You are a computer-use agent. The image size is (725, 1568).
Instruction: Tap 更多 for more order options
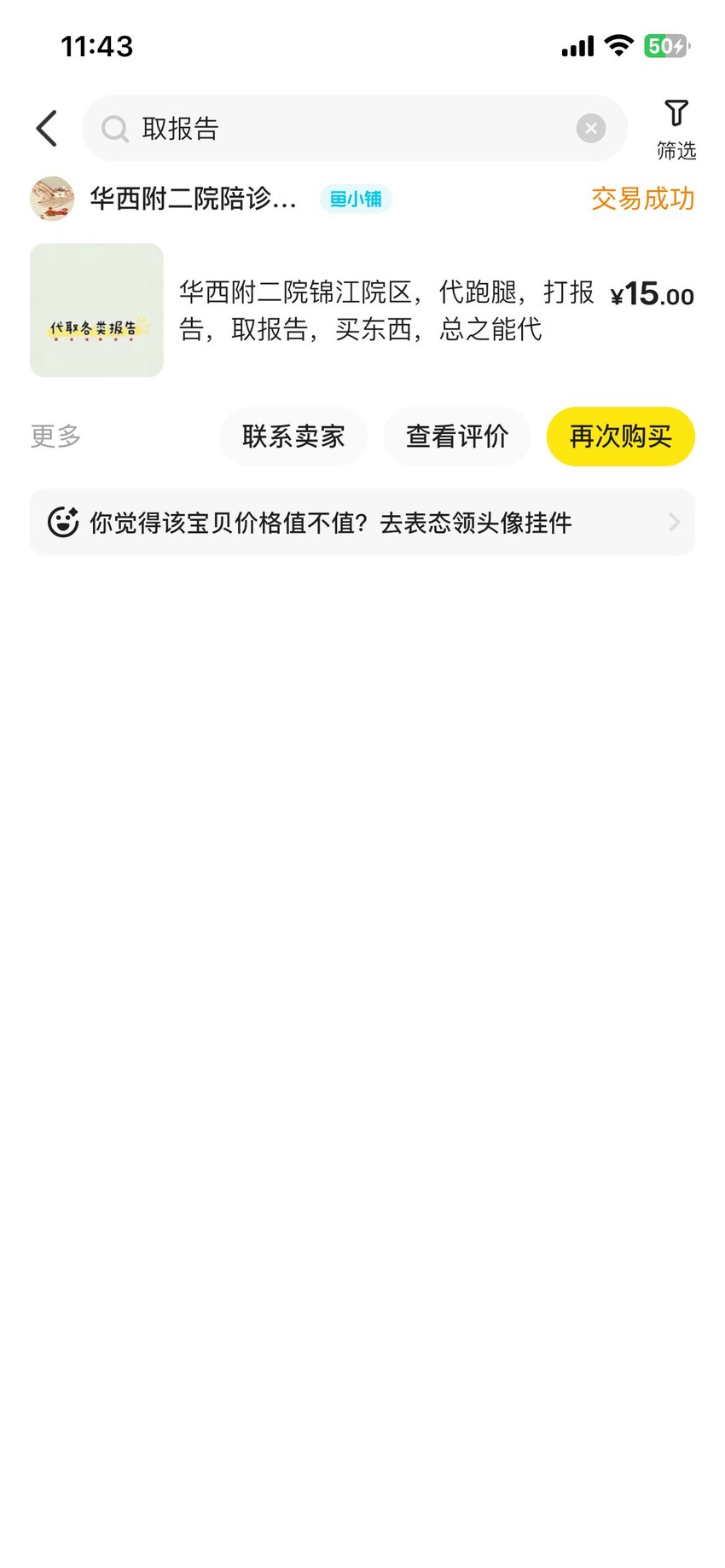55,437
